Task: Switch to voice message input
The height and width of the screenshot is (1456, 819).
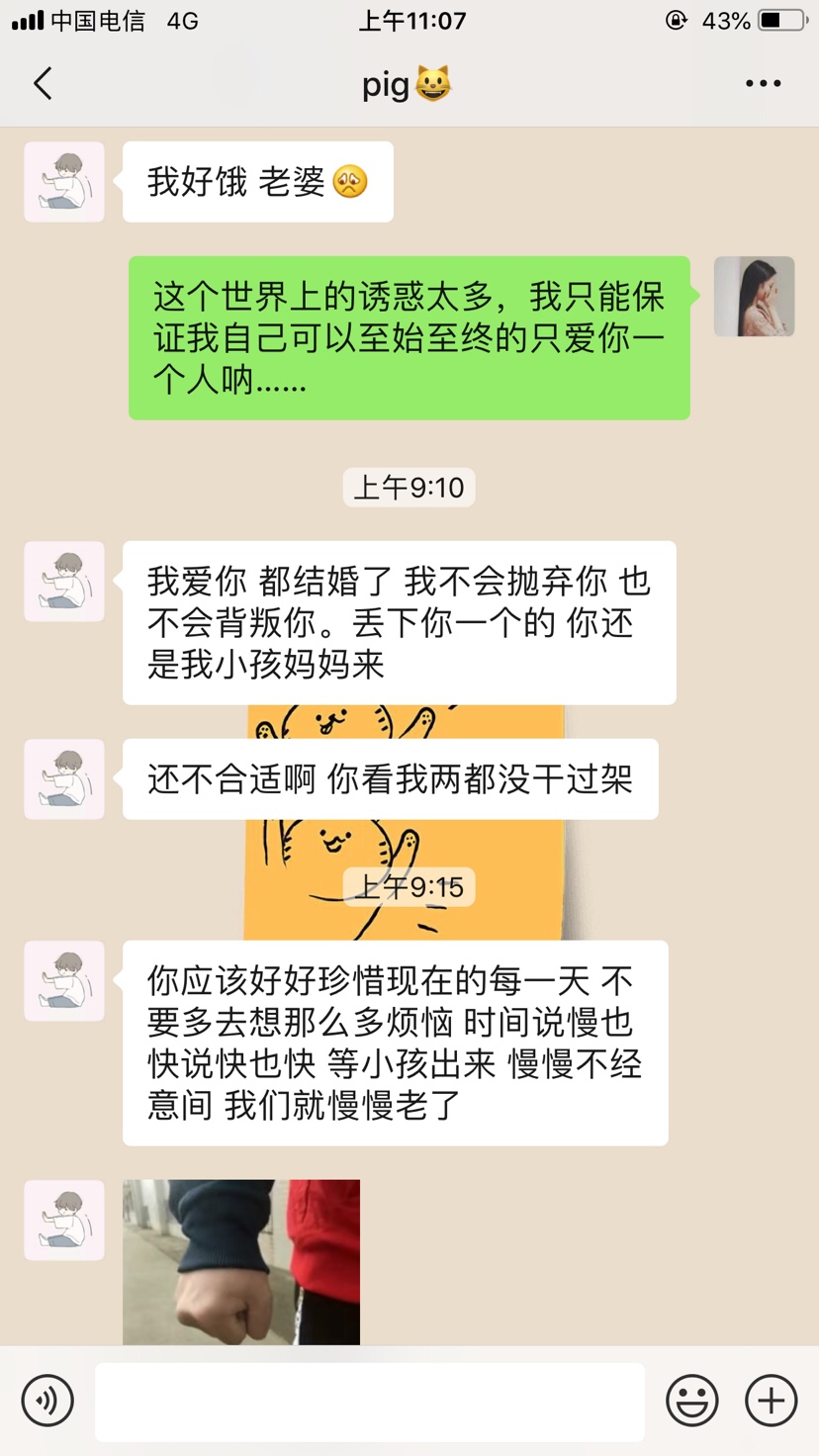Action: 47,1401
